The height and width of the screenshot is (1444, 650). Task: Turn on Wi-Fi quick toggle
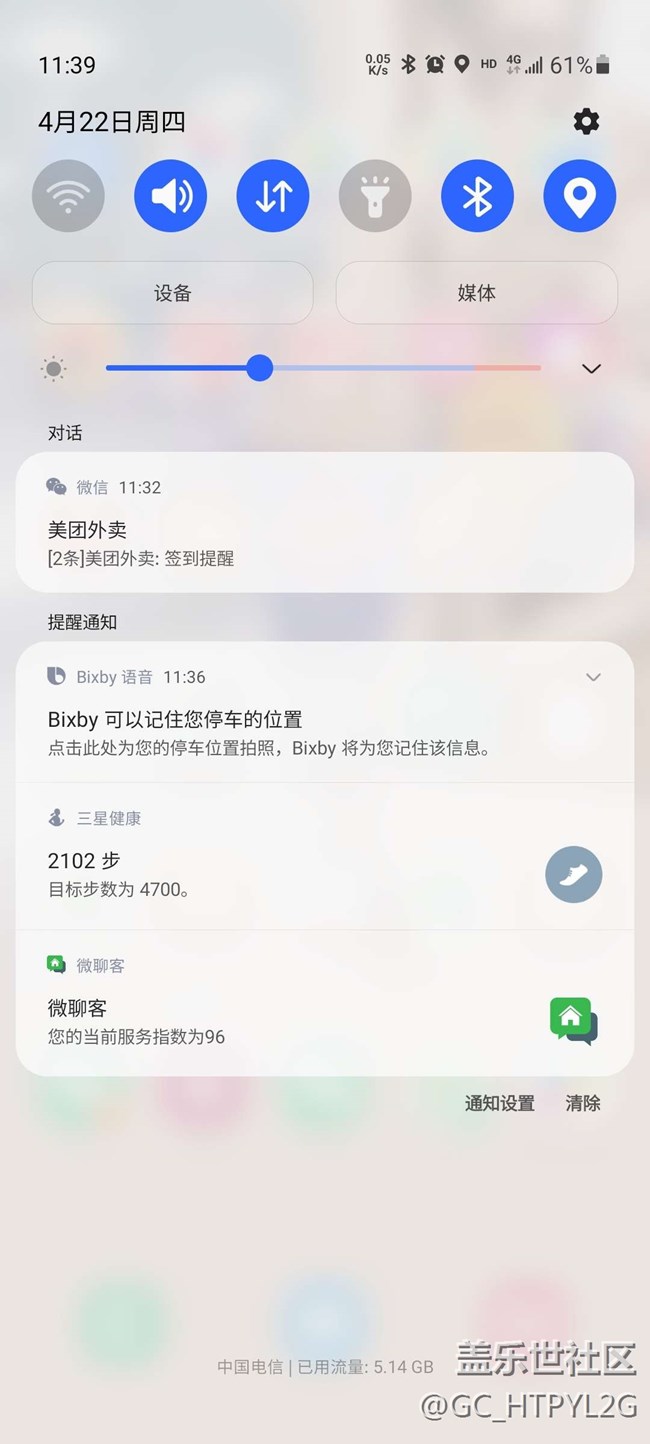point(68,196)
